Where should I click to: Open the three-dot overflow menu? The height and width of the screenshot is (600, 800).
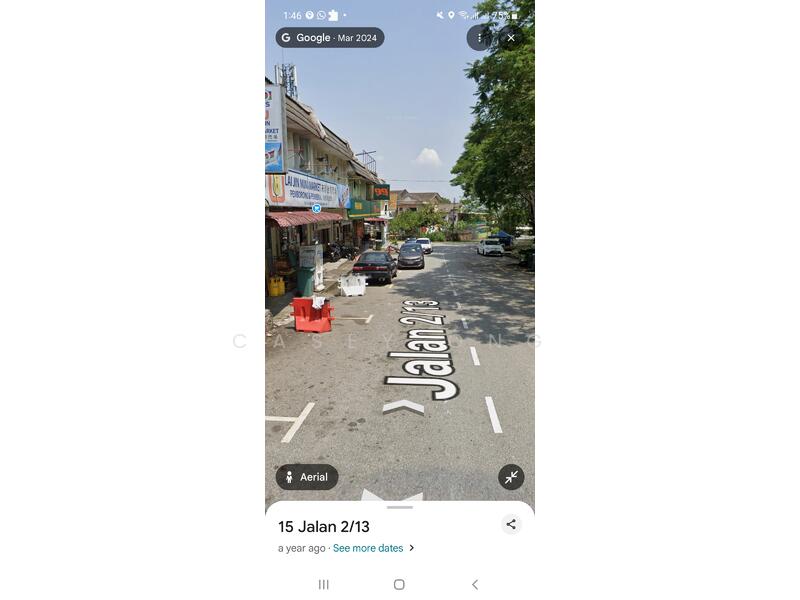(x=480, y=38)
